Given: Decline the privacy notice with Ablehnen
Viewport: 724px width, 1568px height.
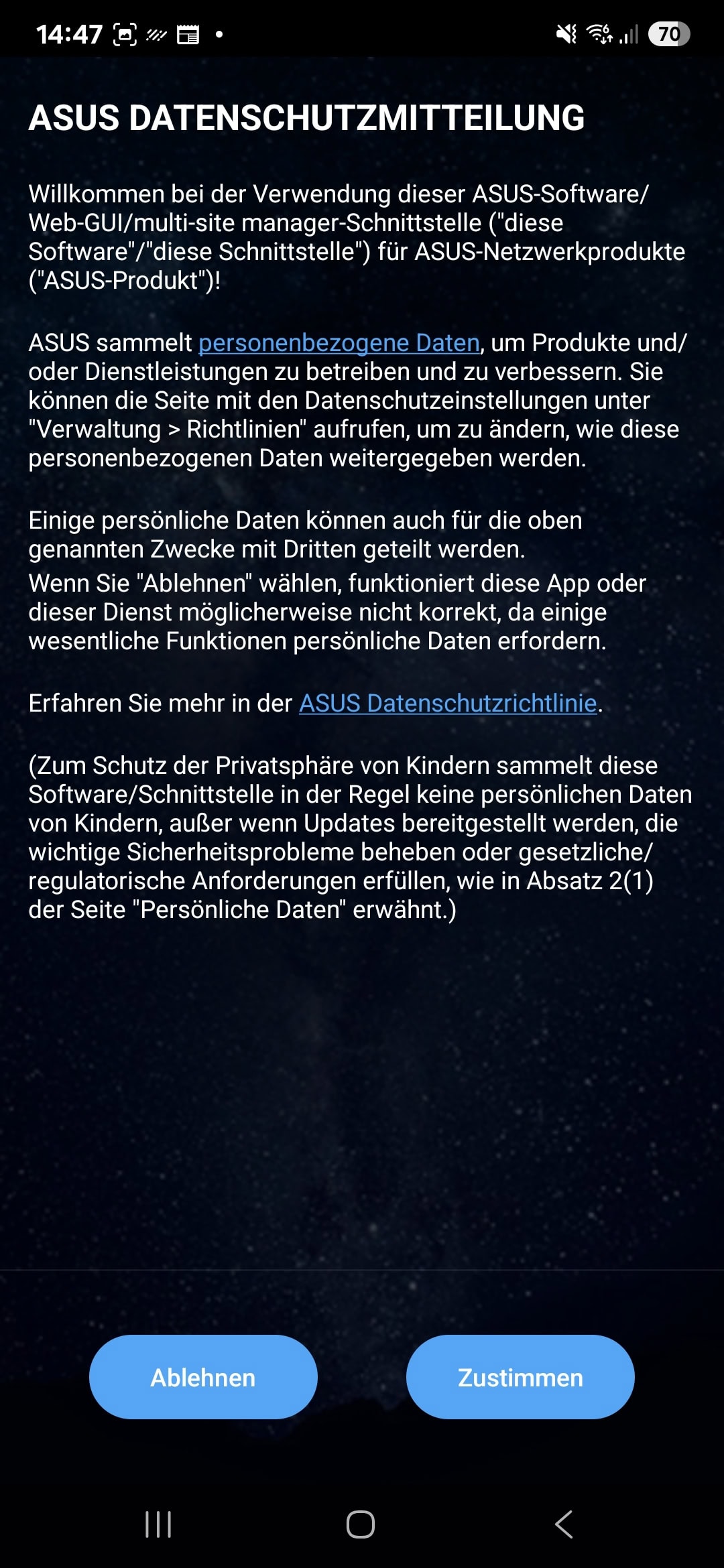Looking at the screenshot, I should click(x=203, y=1377).
